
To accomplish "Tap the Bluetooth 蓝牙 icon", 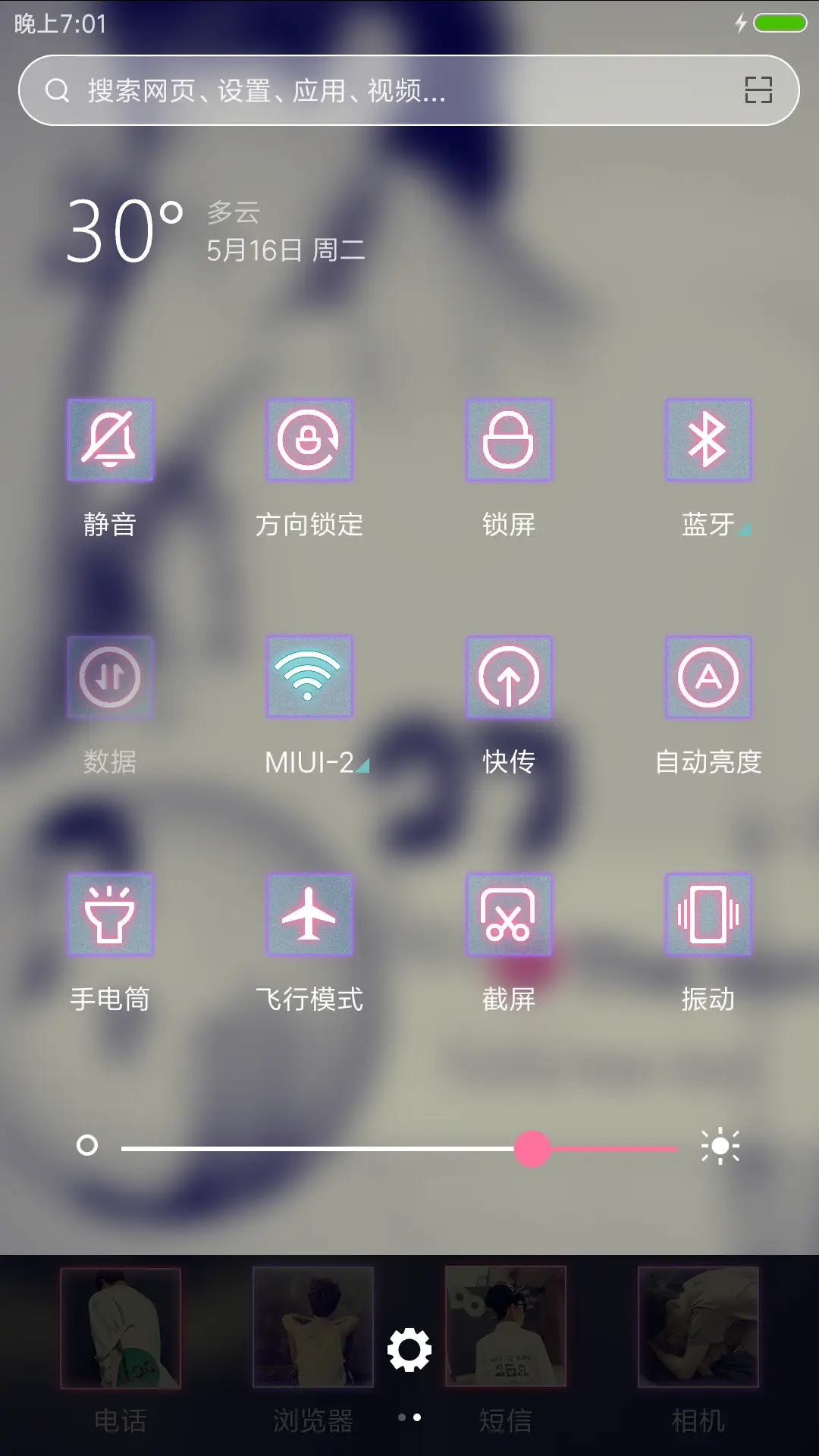I will [x=708, y=440].
